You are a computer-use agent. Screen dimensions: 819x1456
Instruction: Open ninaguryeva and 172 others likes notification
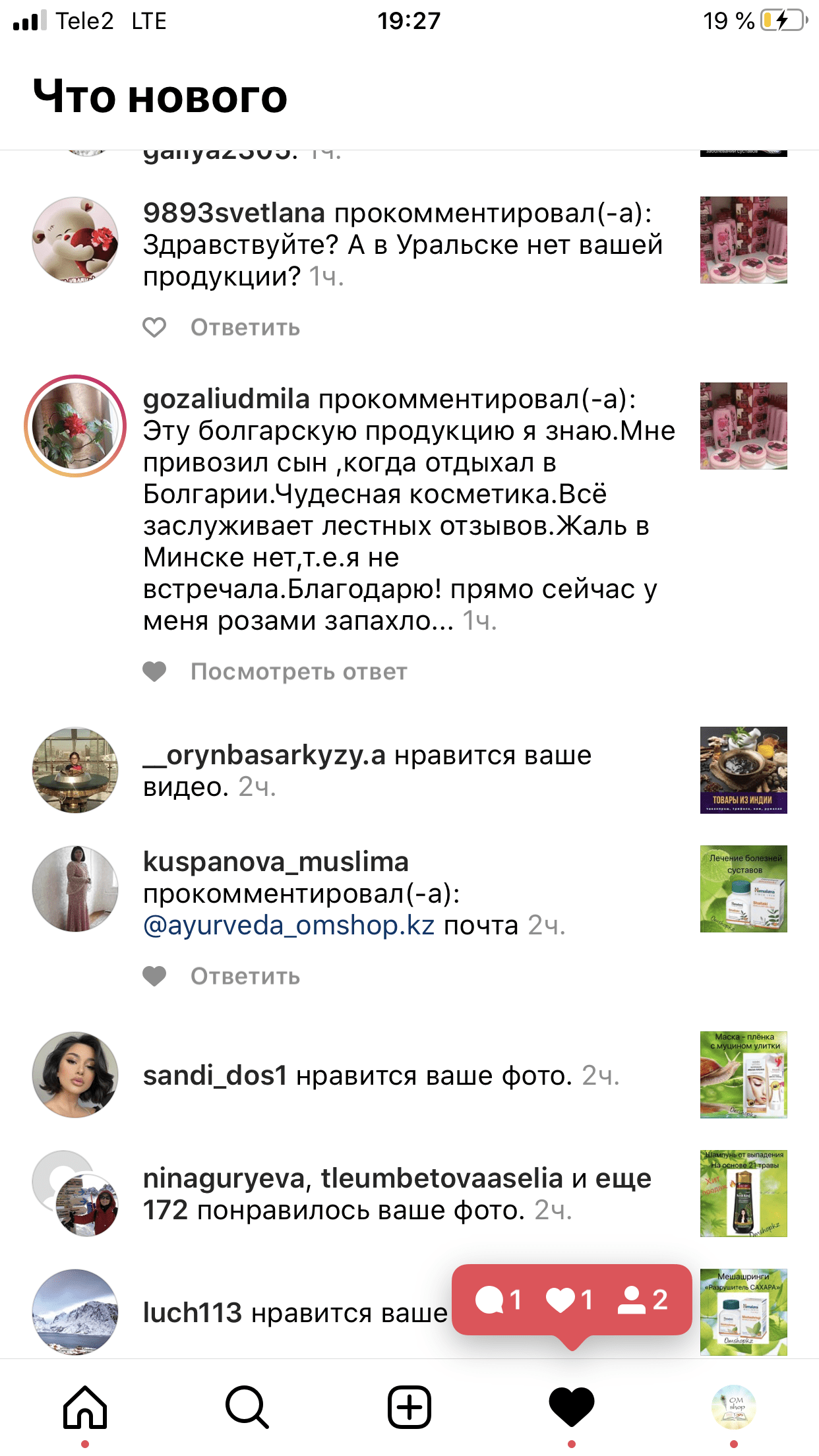396,1194
